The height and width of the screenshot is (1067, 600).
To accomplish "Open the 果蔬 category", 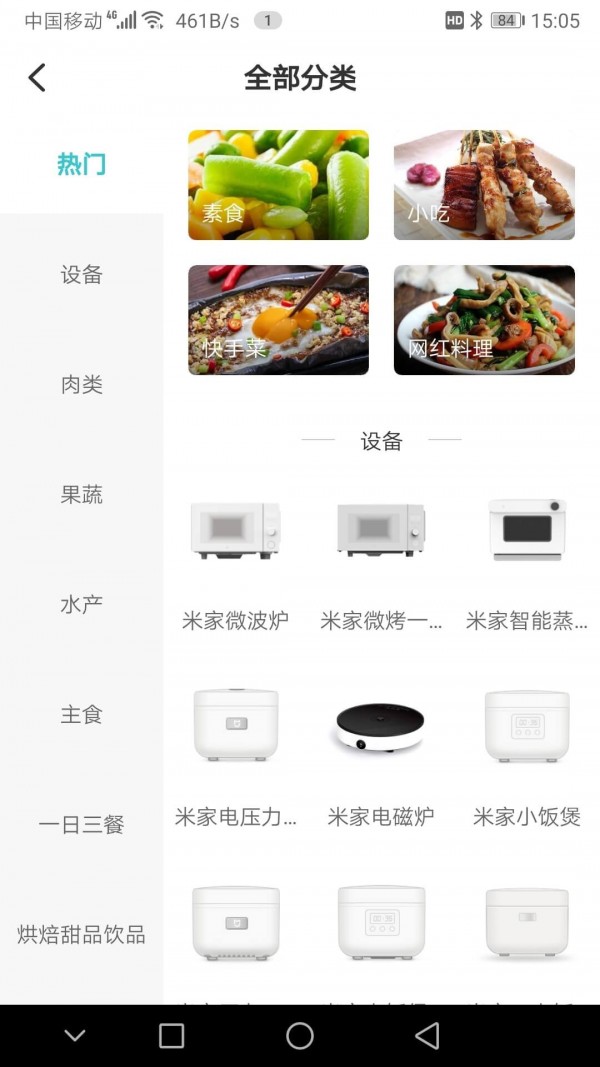I will tap(81, 494).
